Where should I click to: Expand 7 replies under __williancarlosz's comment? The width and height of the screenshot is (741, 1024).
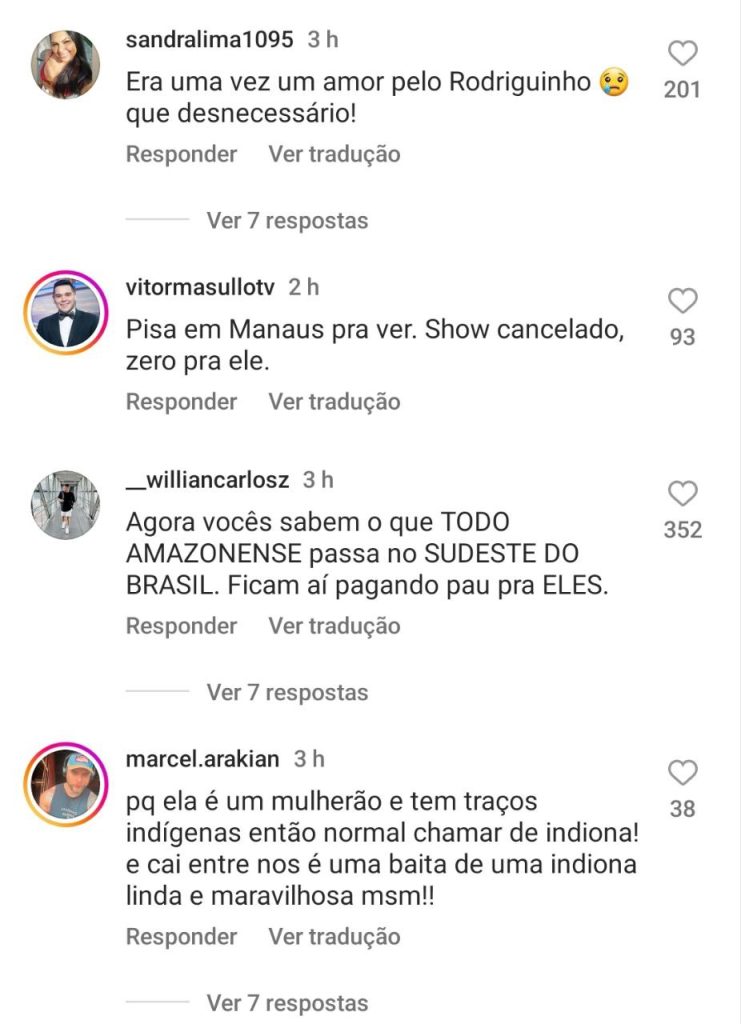tap(287, 692)
